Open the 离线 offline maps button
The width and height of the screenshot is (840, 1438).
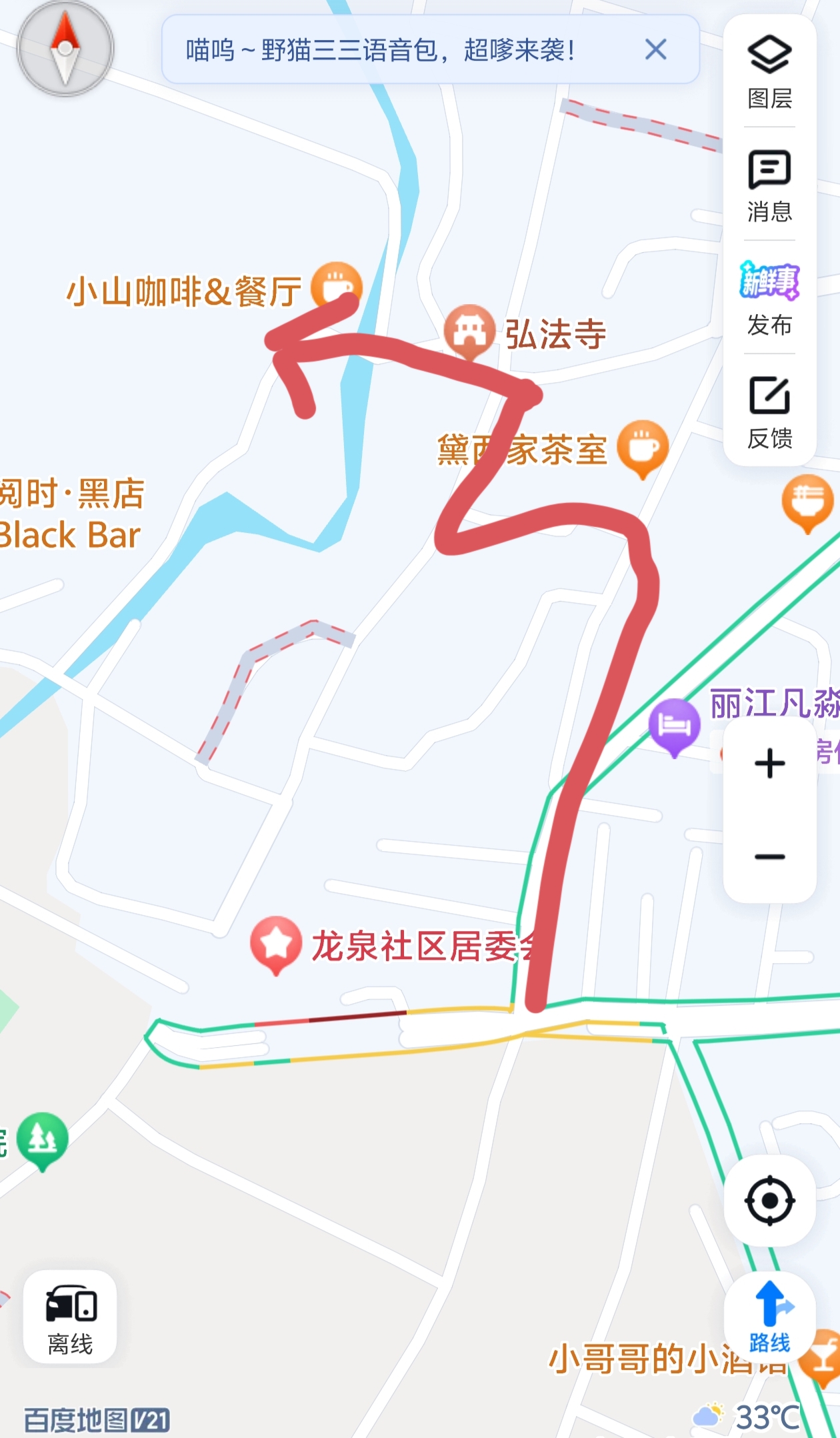point(70,1317)
